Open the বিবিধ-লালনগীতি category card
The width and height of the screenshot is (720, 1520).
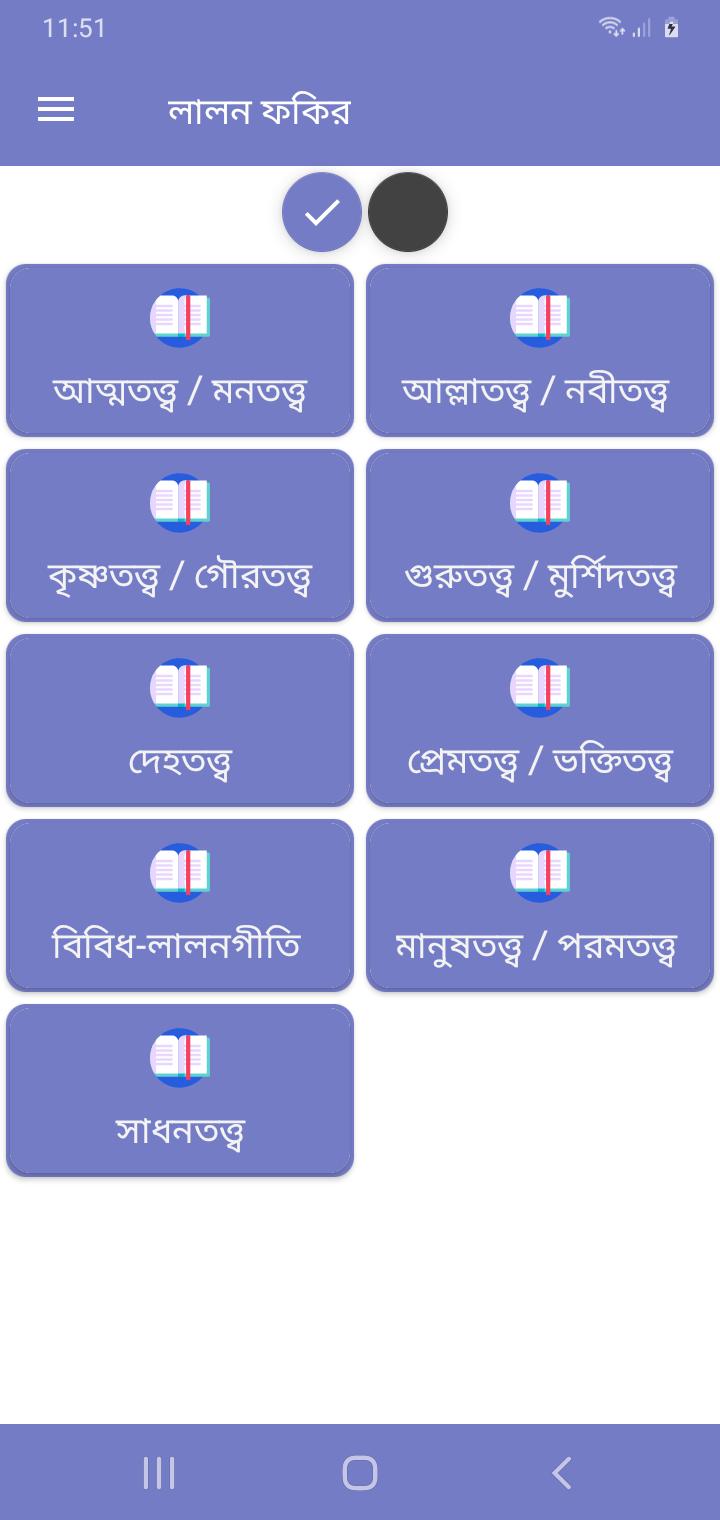180,906
